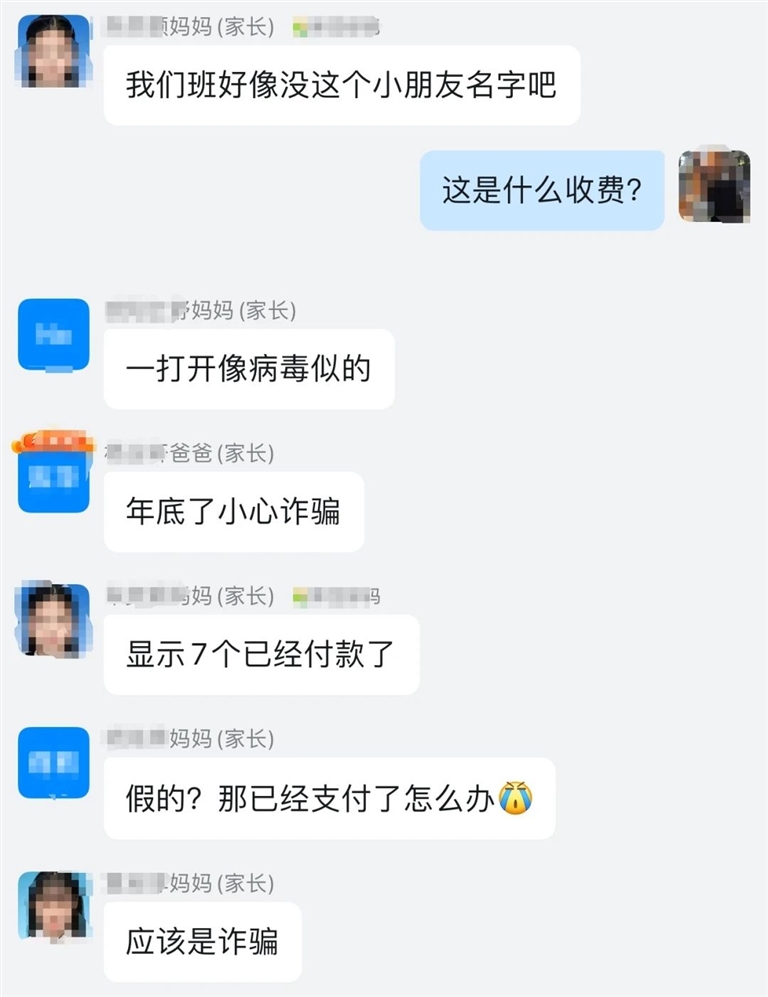
Task: Tap the avatar beside "显示7个已经付款了"
Action: 54,619
